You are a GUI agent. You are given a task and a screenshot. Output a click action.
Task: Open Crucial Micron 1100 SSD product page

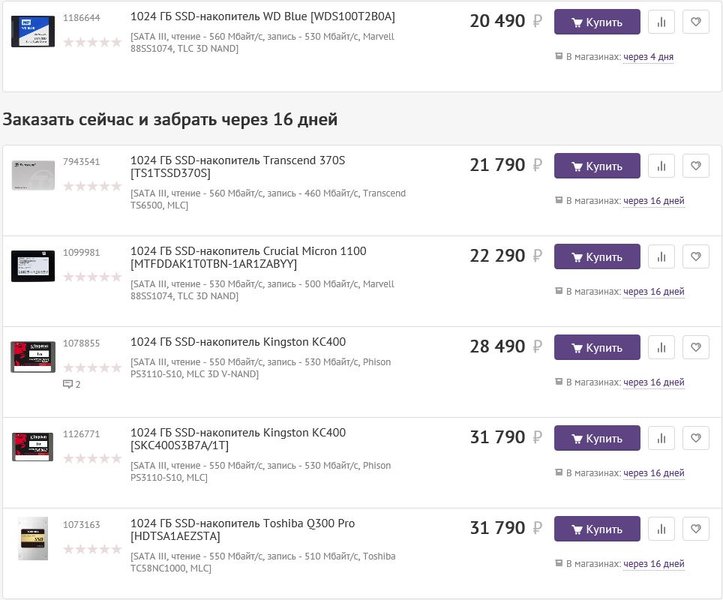pos(248,251)
